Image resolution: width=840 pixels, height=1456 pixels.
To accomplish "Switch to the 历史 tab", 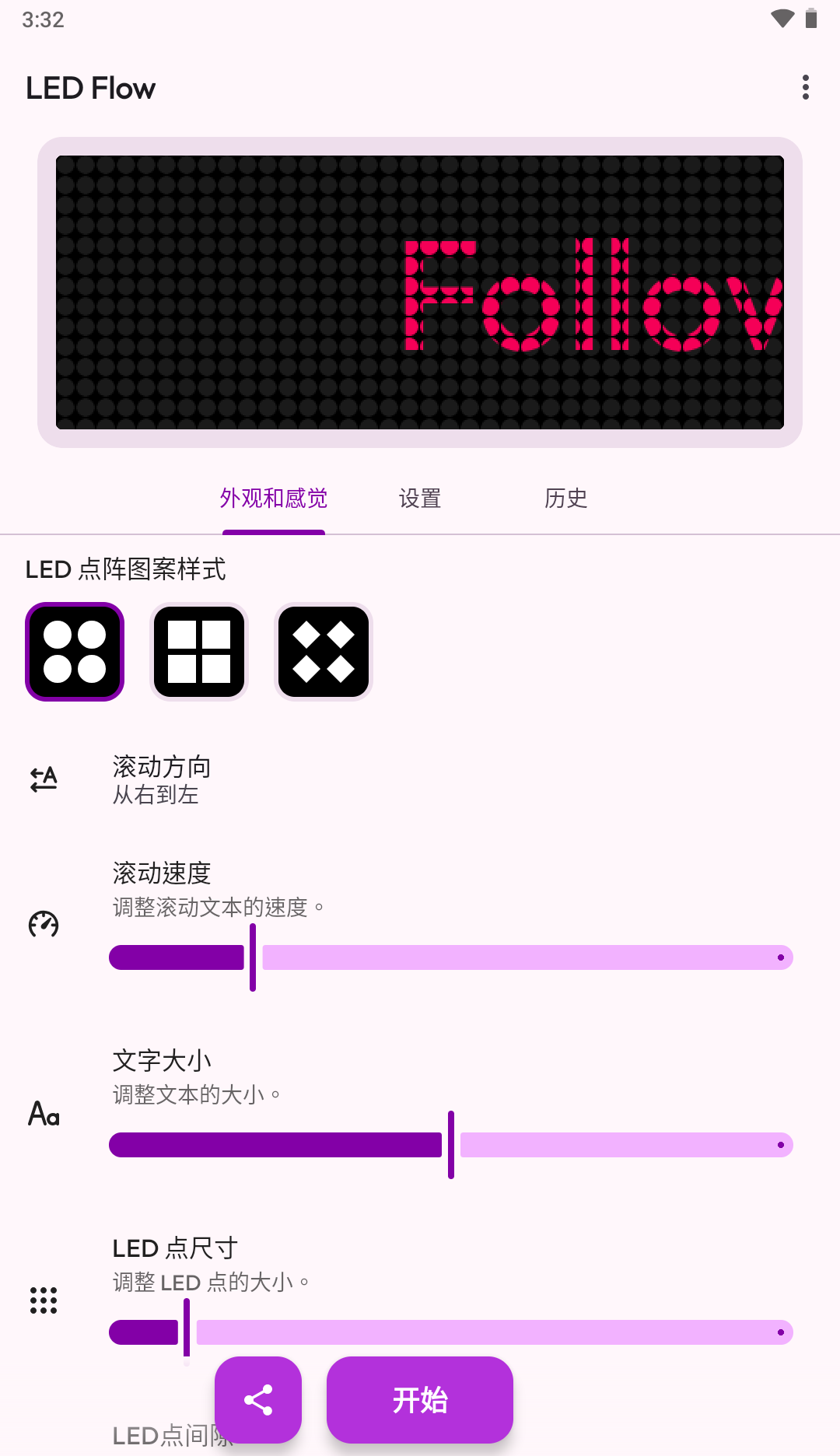I will pos(565,499).
